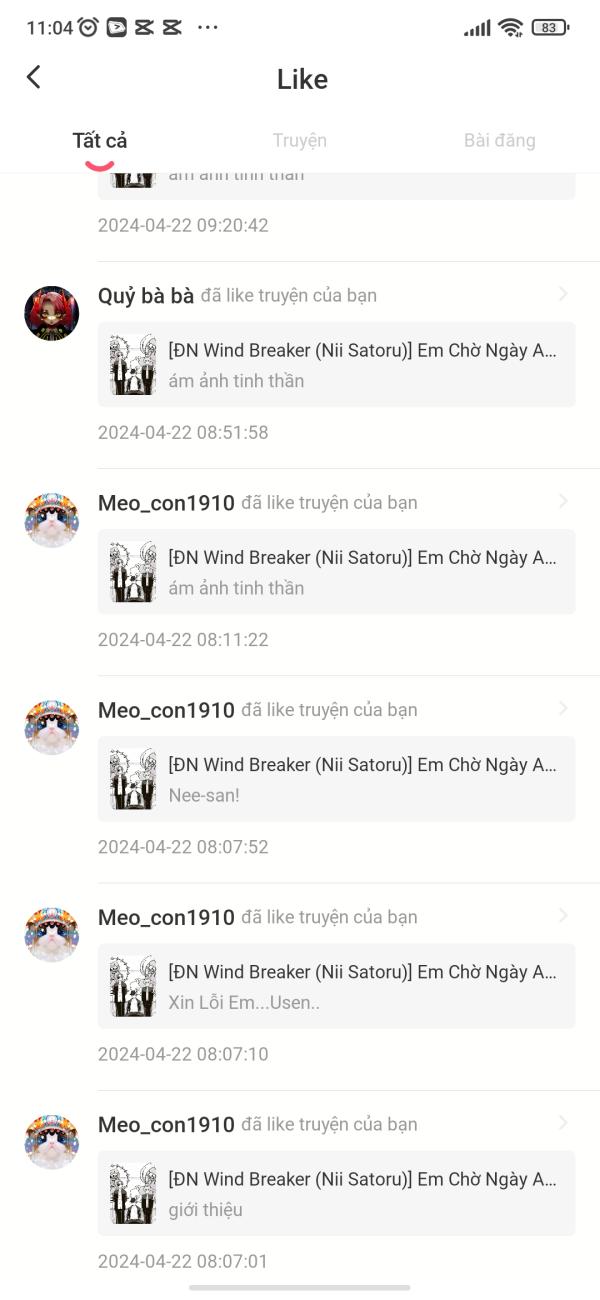Switch to the Truyện tab
Image resolution: width=600 pixels, height=1300 pixels.
[300, 141]
